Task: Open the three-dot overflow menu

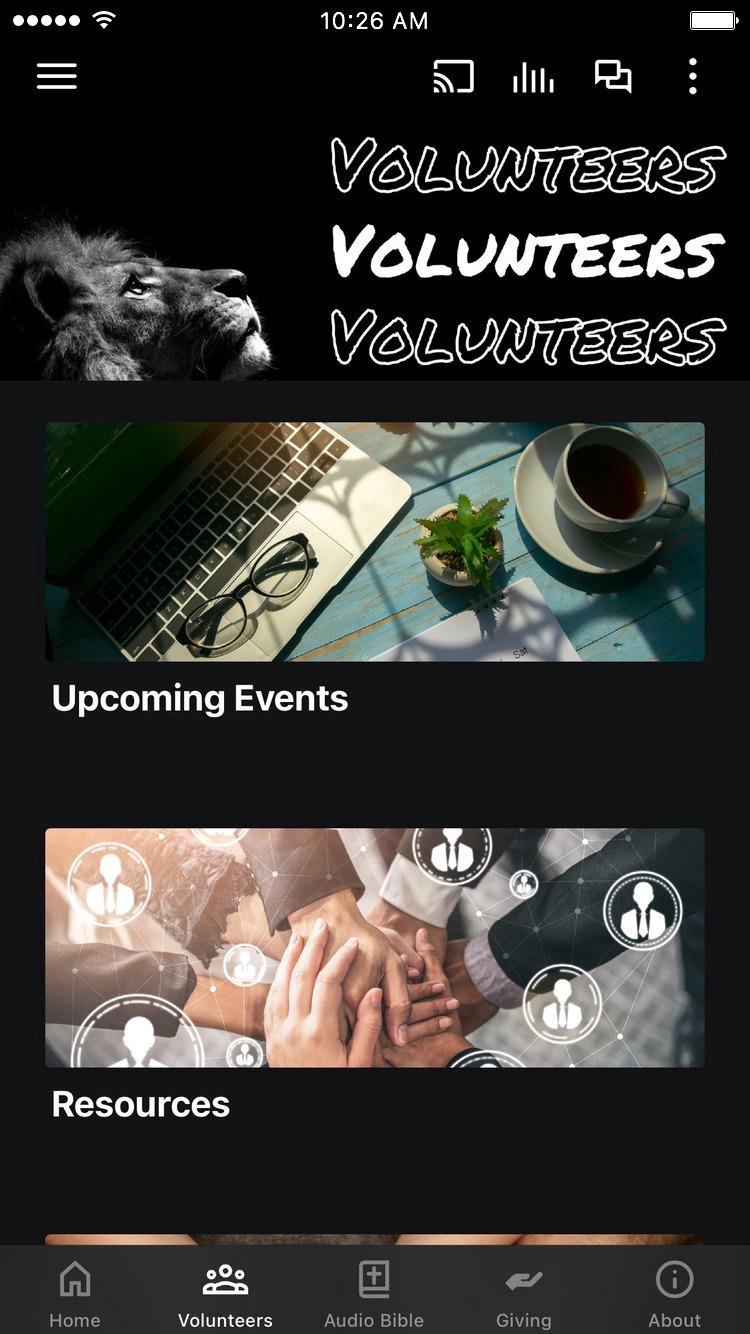Action: 692,77
